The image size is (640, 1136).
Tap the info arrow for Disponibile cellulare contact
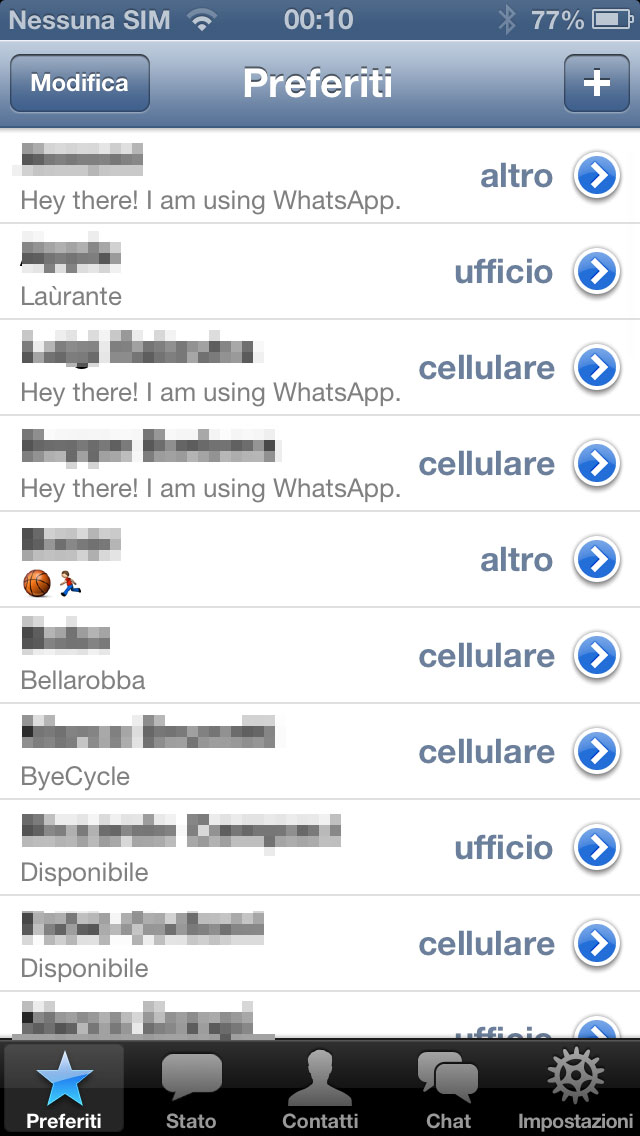coord(597,944)
